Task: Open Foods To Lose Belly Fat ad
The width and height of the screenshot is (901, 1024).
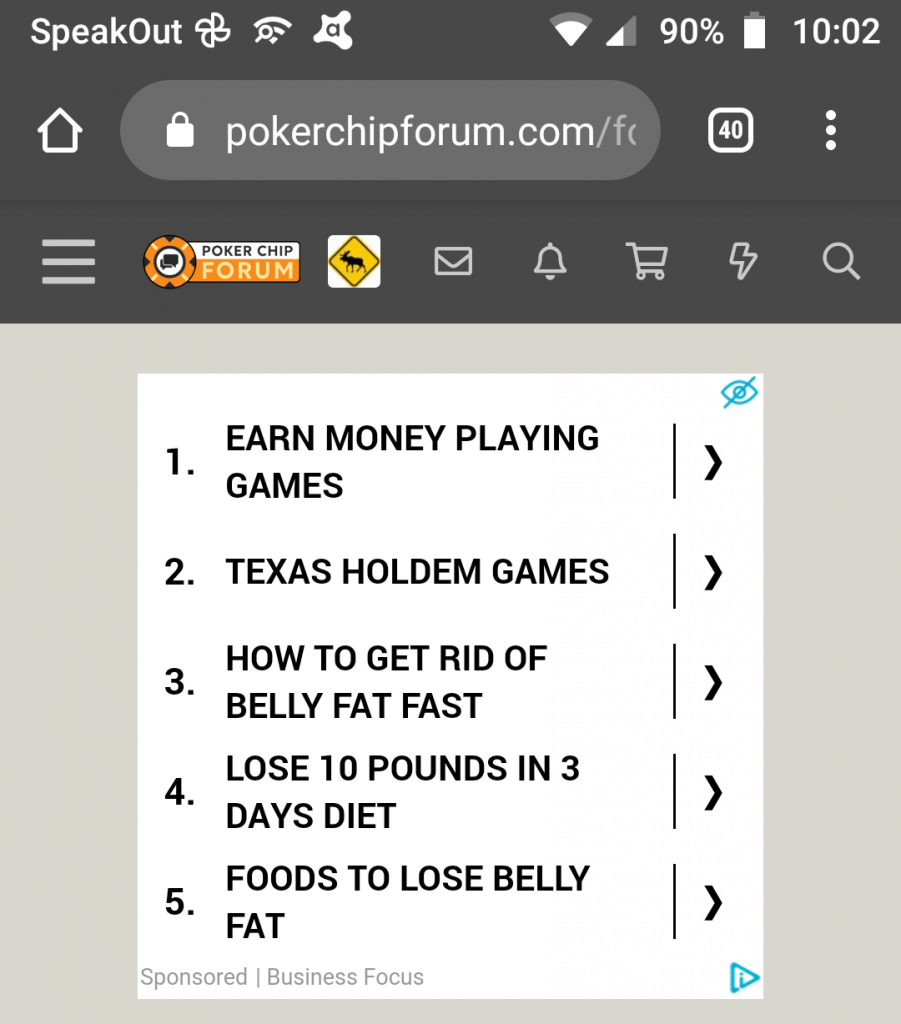Action: tap(407, 902)
